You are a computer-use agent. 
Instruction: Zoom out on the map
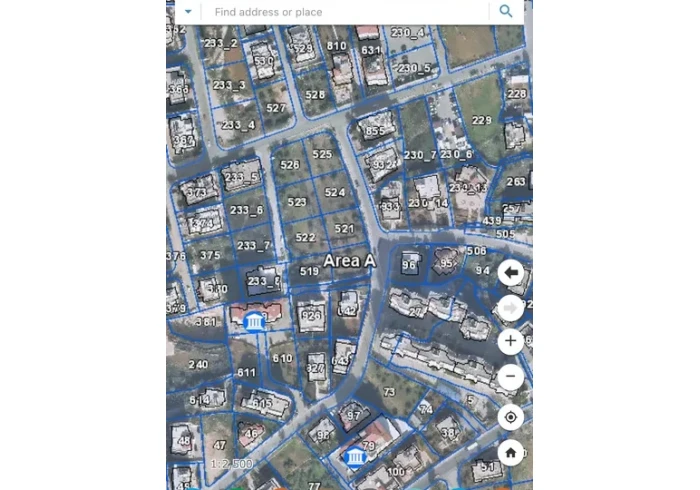coord(511,377)
